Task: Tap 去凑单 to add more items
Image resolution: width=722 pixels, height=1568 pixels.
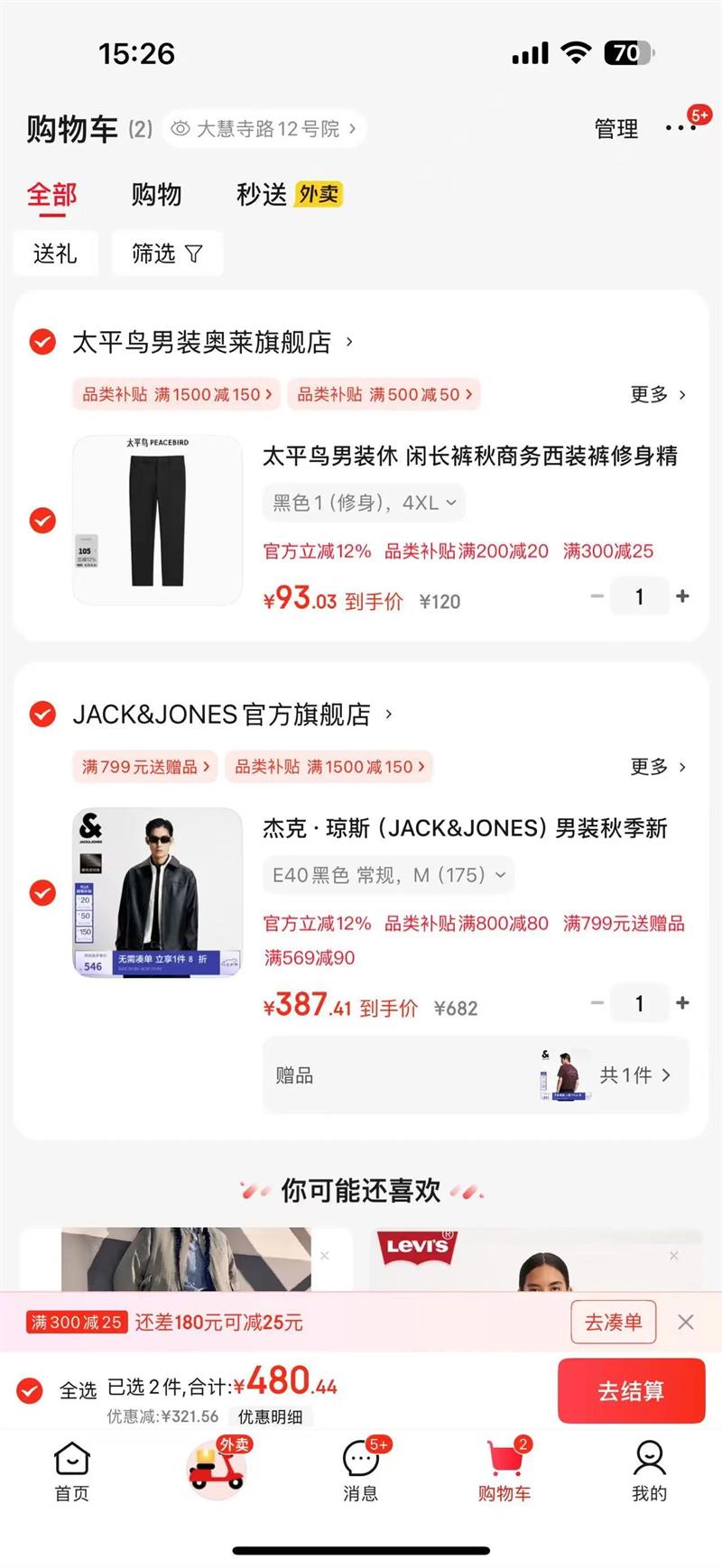Action: pos(613,1322)
